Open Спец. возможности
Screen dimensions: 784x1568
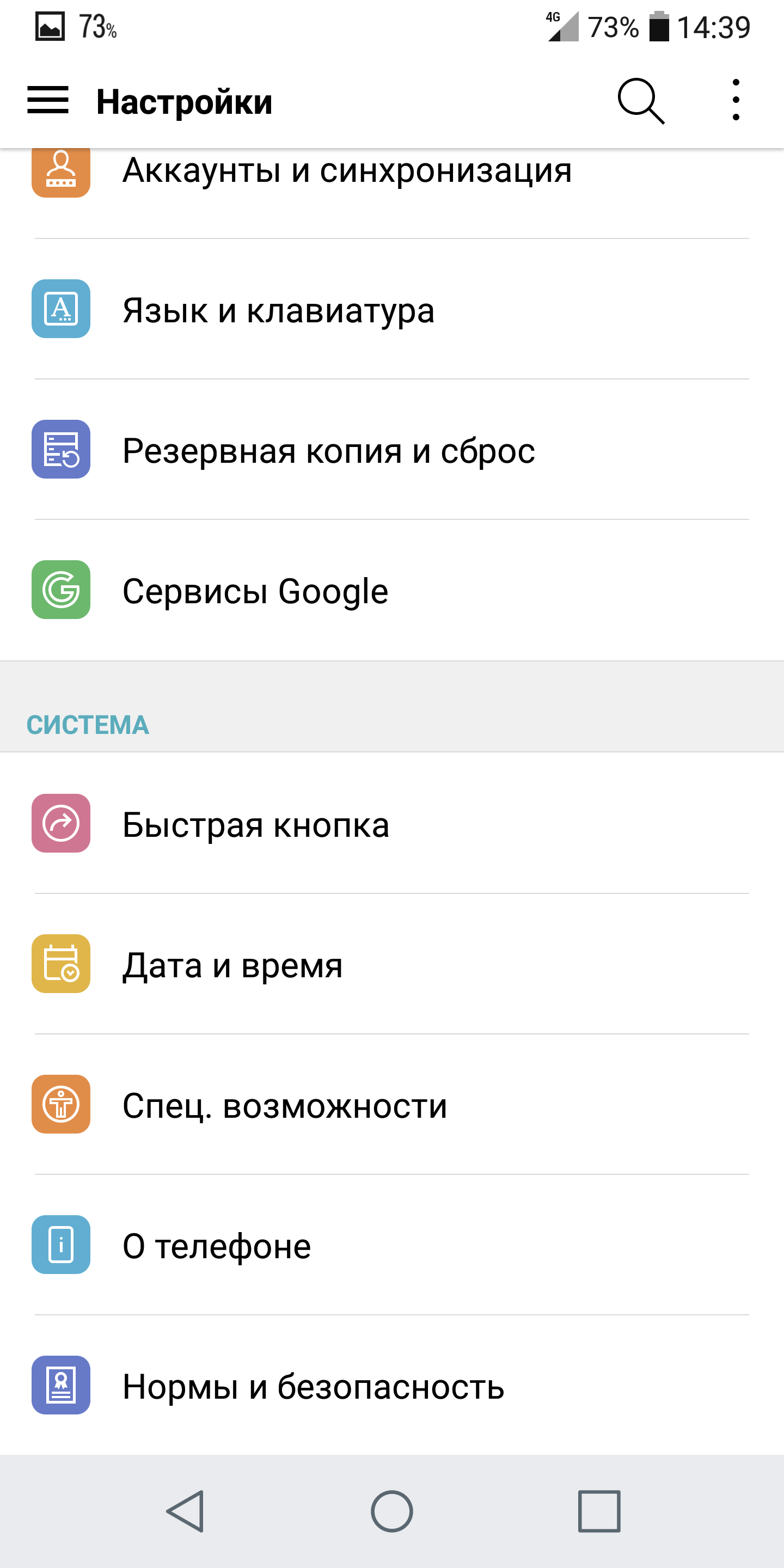(392, 1104)
